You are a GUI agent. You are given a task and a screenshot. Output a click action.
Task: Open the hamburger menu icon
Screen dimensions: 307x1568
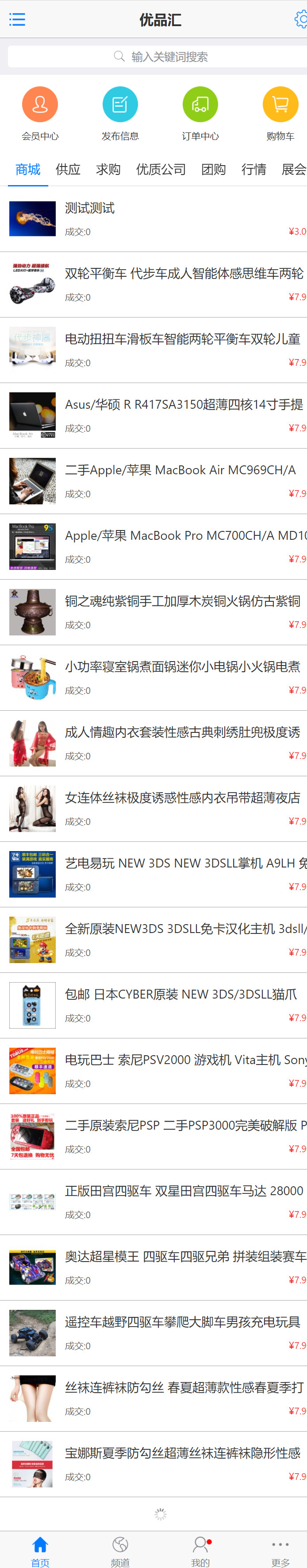point(17,19)
